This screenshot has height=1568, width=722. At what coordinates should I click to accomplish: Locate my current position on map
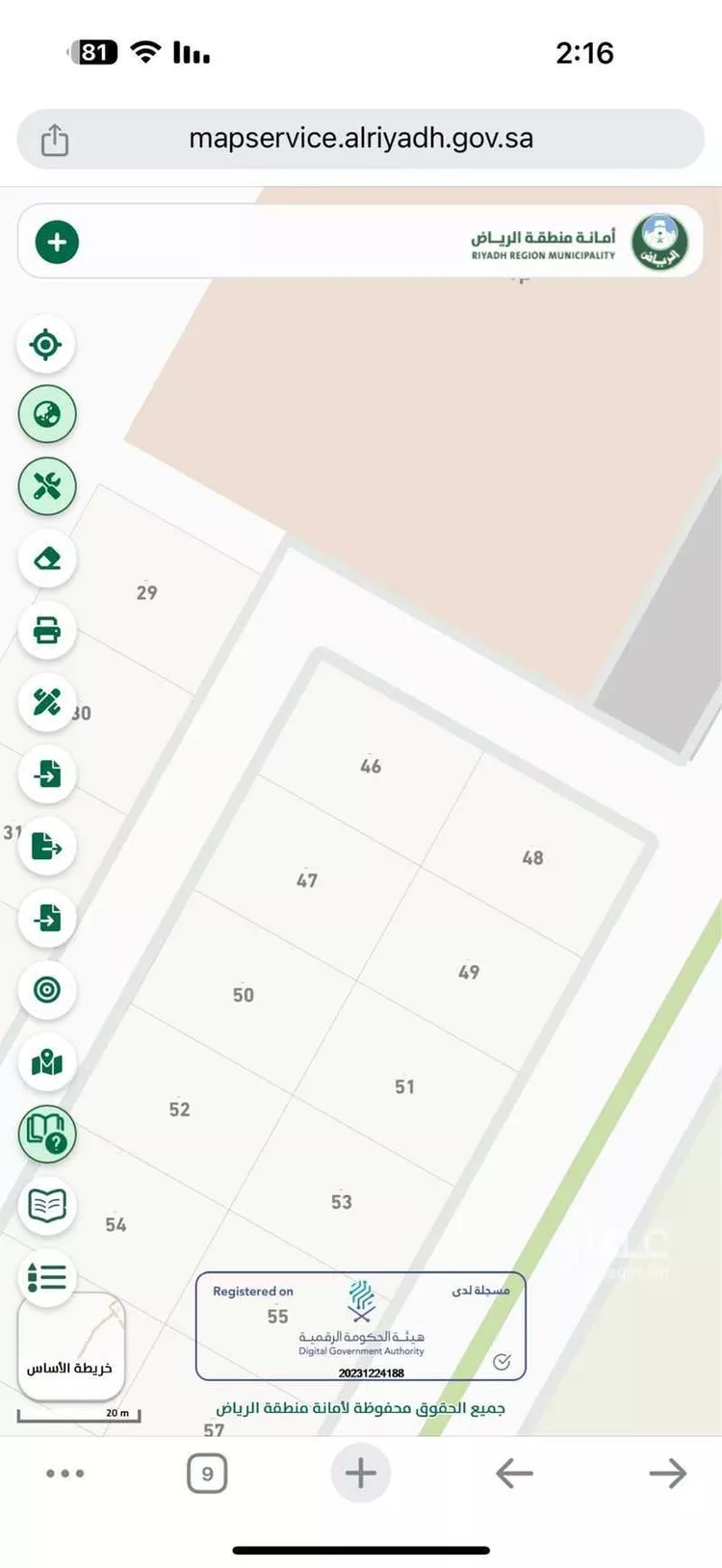pos(46,344)
